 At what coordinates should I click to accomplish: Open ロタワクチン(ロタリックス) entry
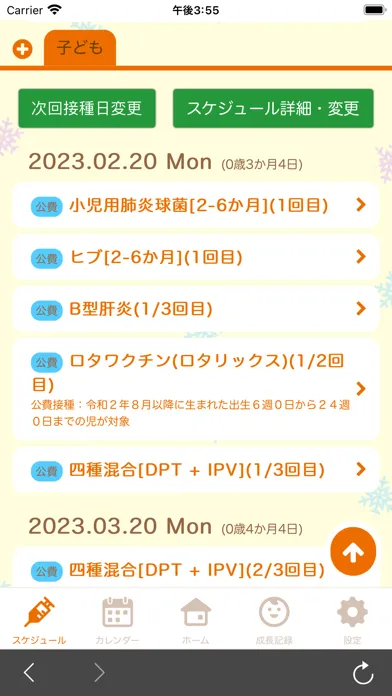coord(196,389)
